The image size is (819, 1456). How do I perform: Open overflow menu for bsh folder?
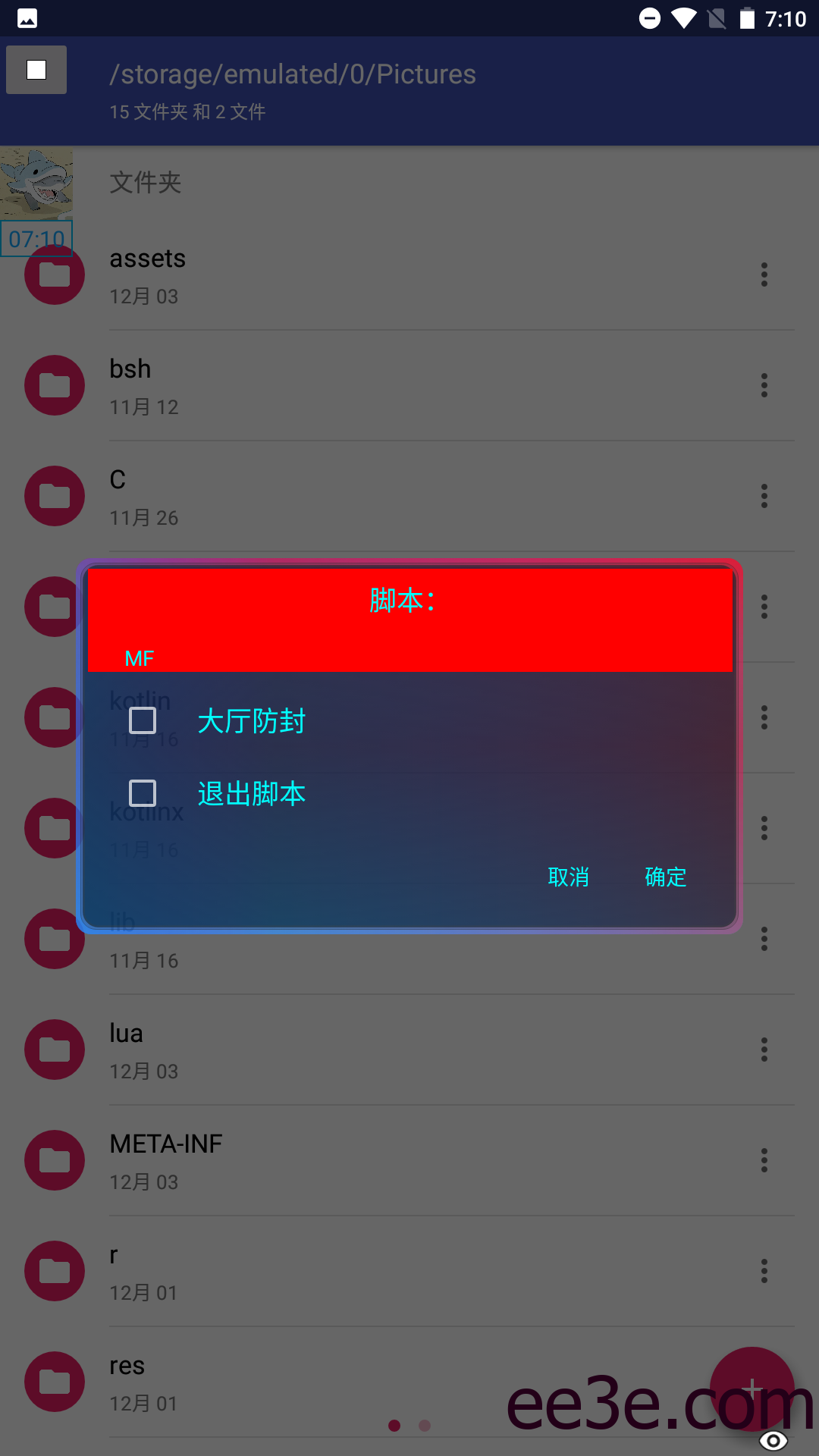click(x=764, y=385)
